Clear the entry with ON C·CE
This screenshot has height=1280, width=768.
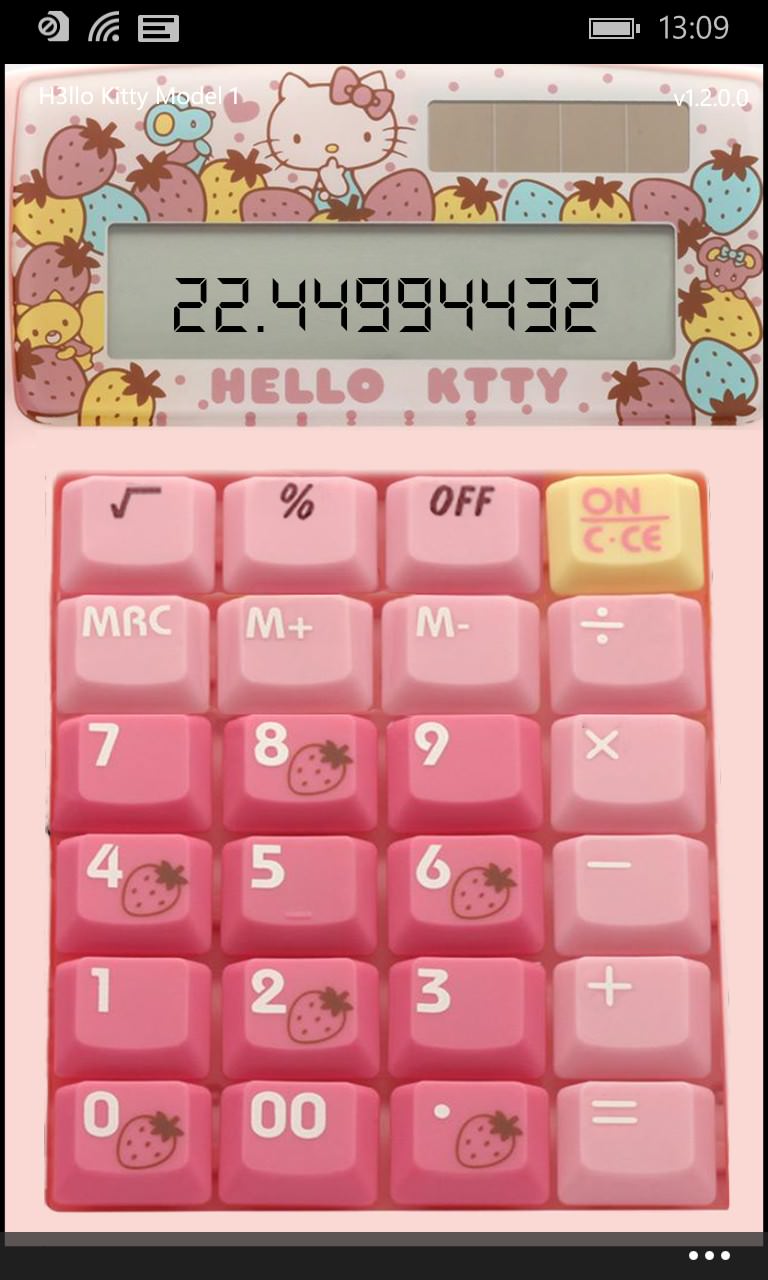point(625,533)
